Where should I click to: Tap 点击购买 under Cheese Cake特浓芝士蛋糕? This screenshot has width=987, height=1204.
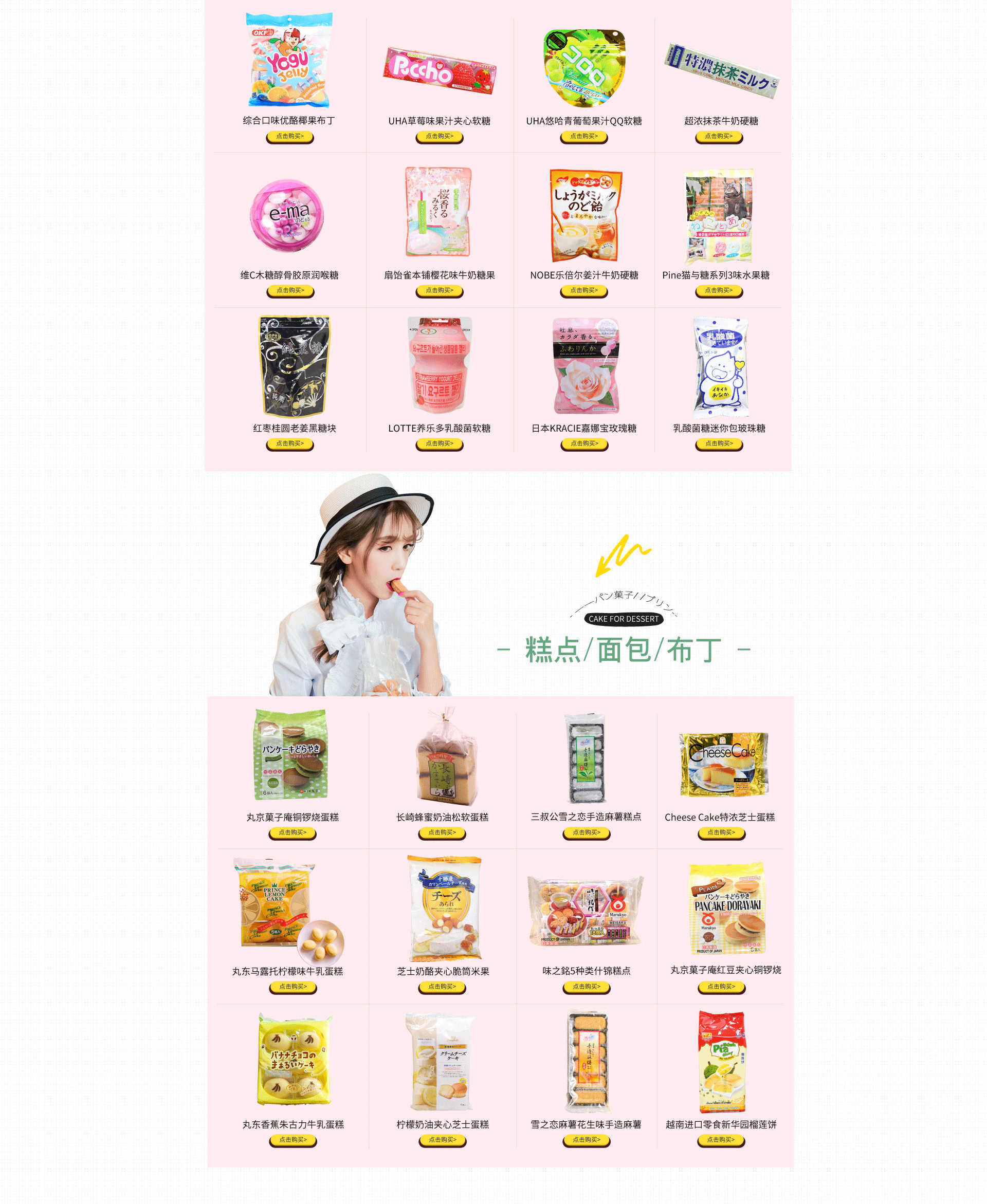[721, 832]
